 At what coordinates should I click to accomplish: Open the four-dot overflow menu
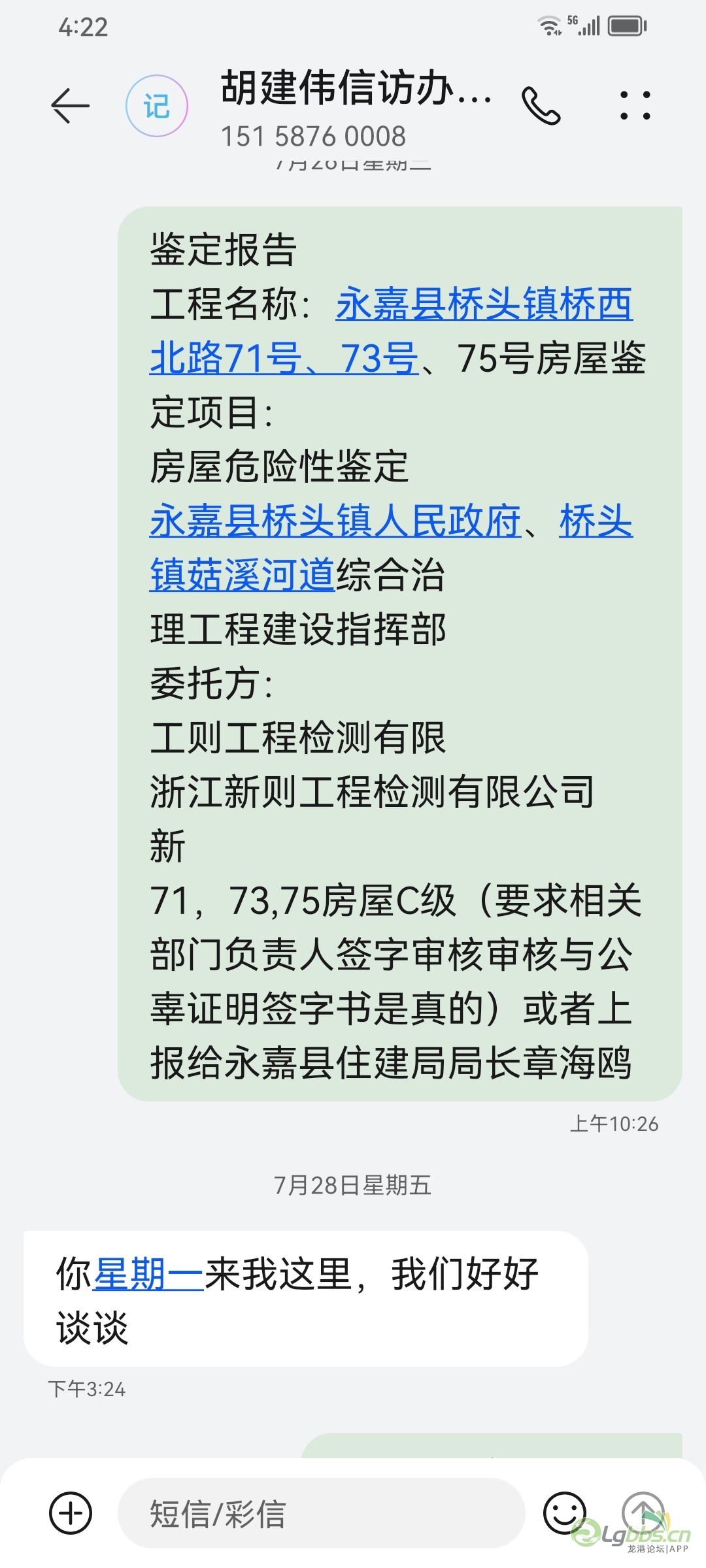[635, 106]
